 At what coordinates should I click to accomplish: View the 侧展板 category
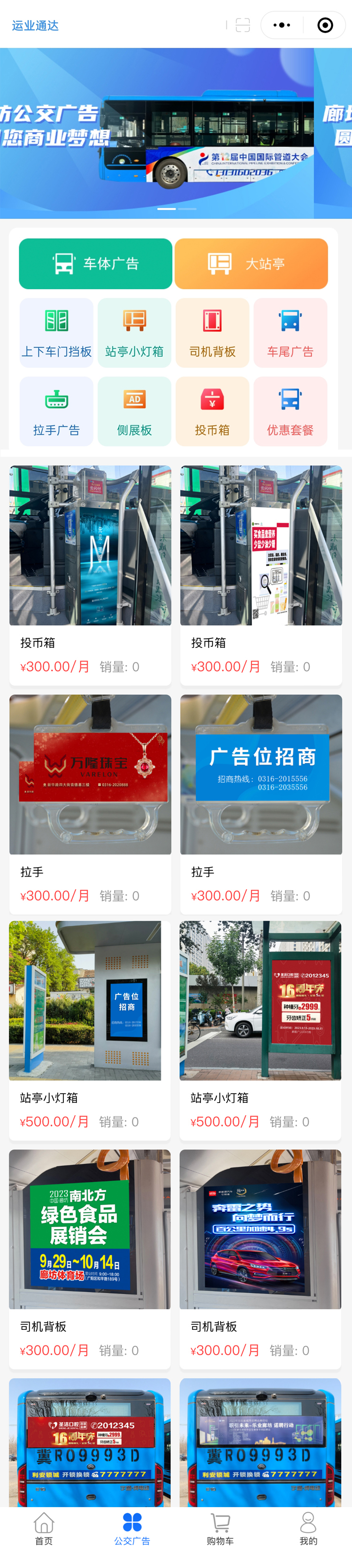tap(135, 411)
